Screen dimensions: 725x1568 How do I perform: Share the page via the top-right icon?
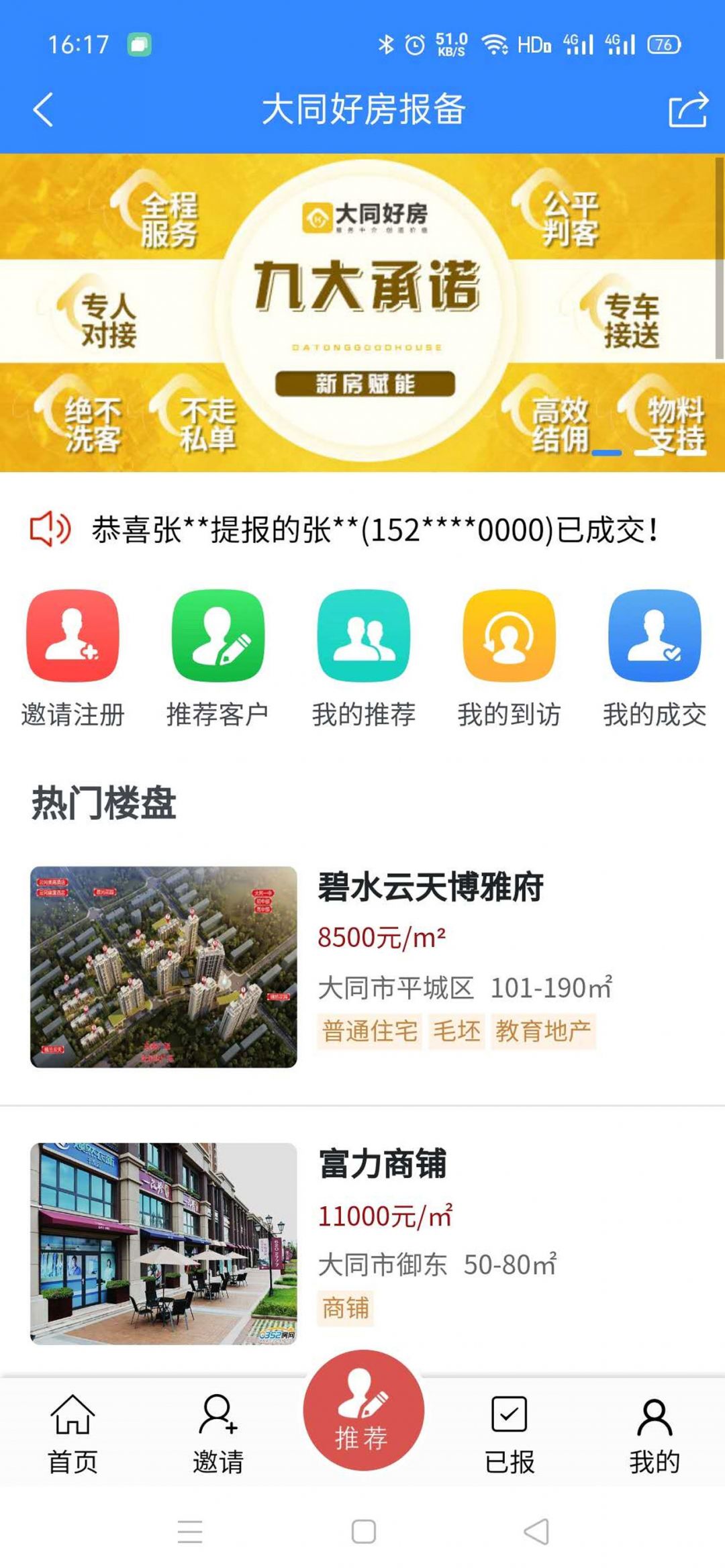click(x=688, y=109)
